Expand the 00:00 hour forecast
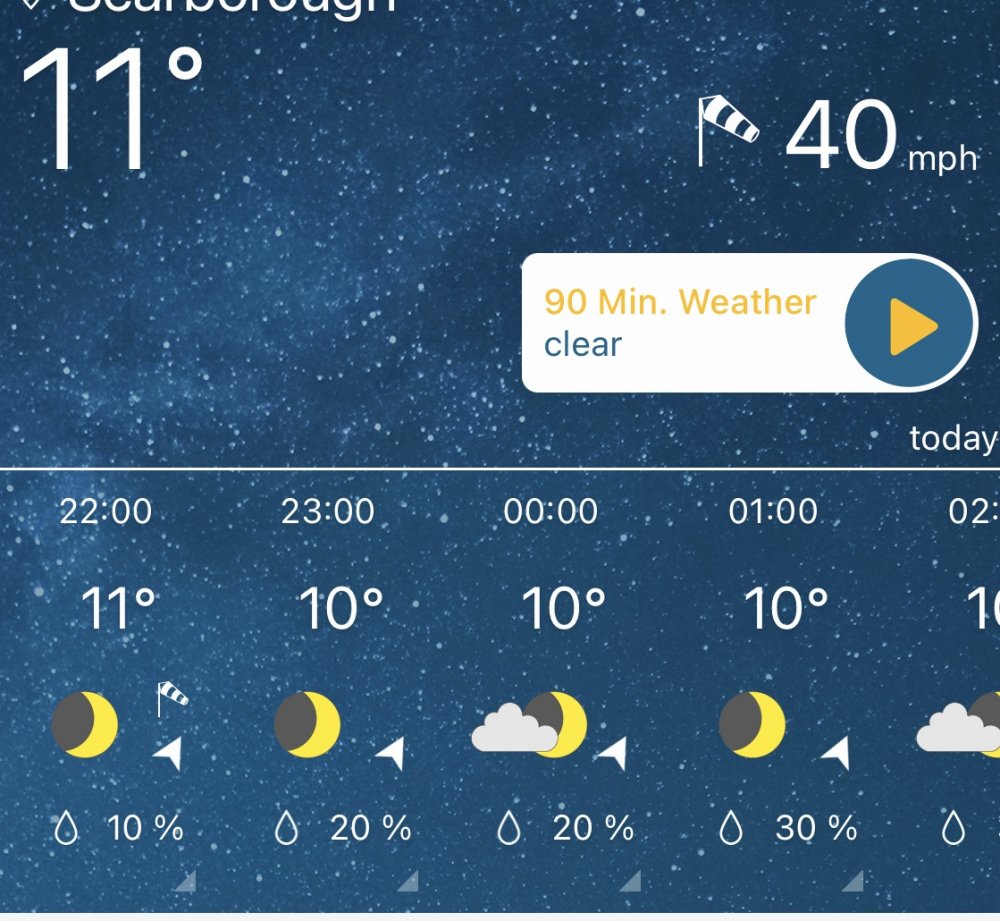1000x921 pixels. tap(629, 880)
